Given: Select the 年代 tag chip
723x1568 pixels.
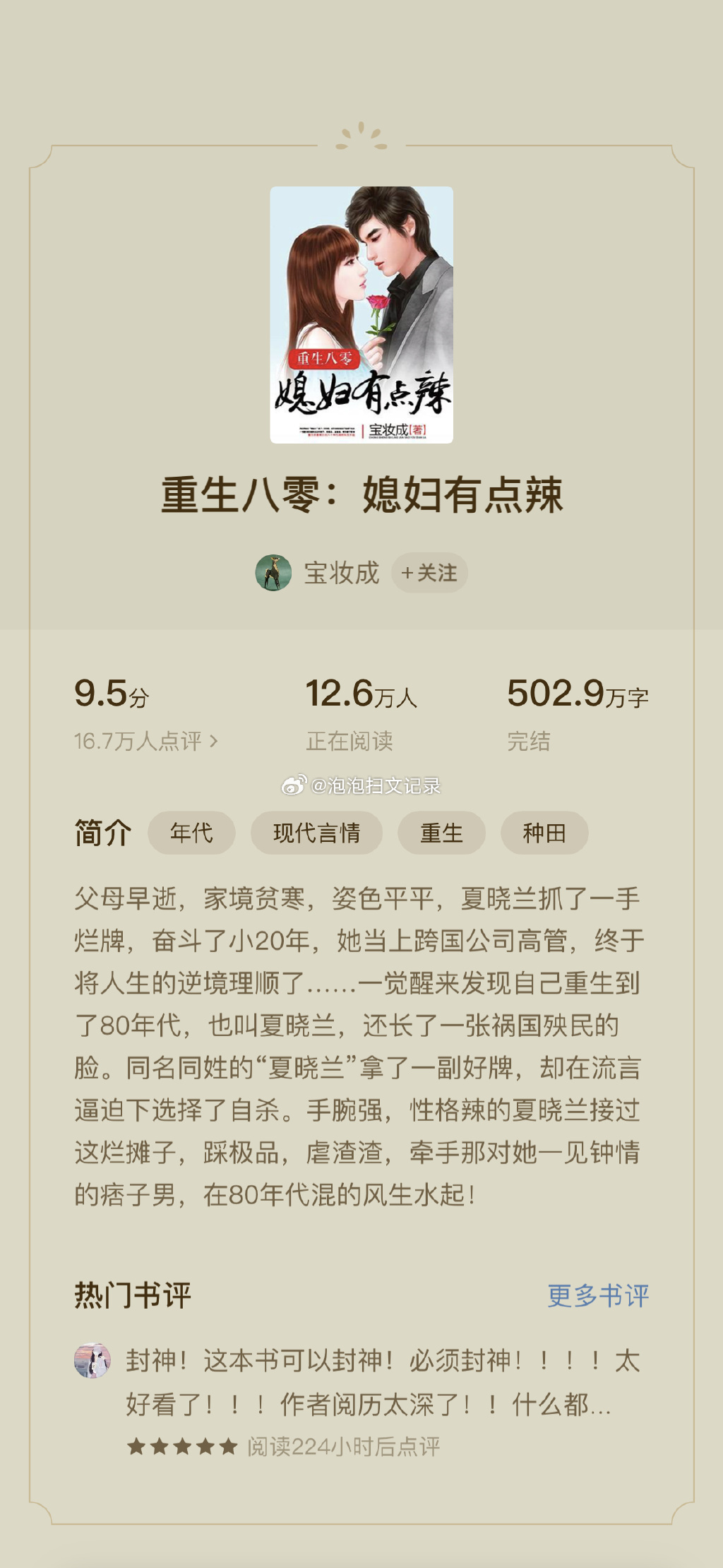Looking at the screenshot, I should pos(191,833).
